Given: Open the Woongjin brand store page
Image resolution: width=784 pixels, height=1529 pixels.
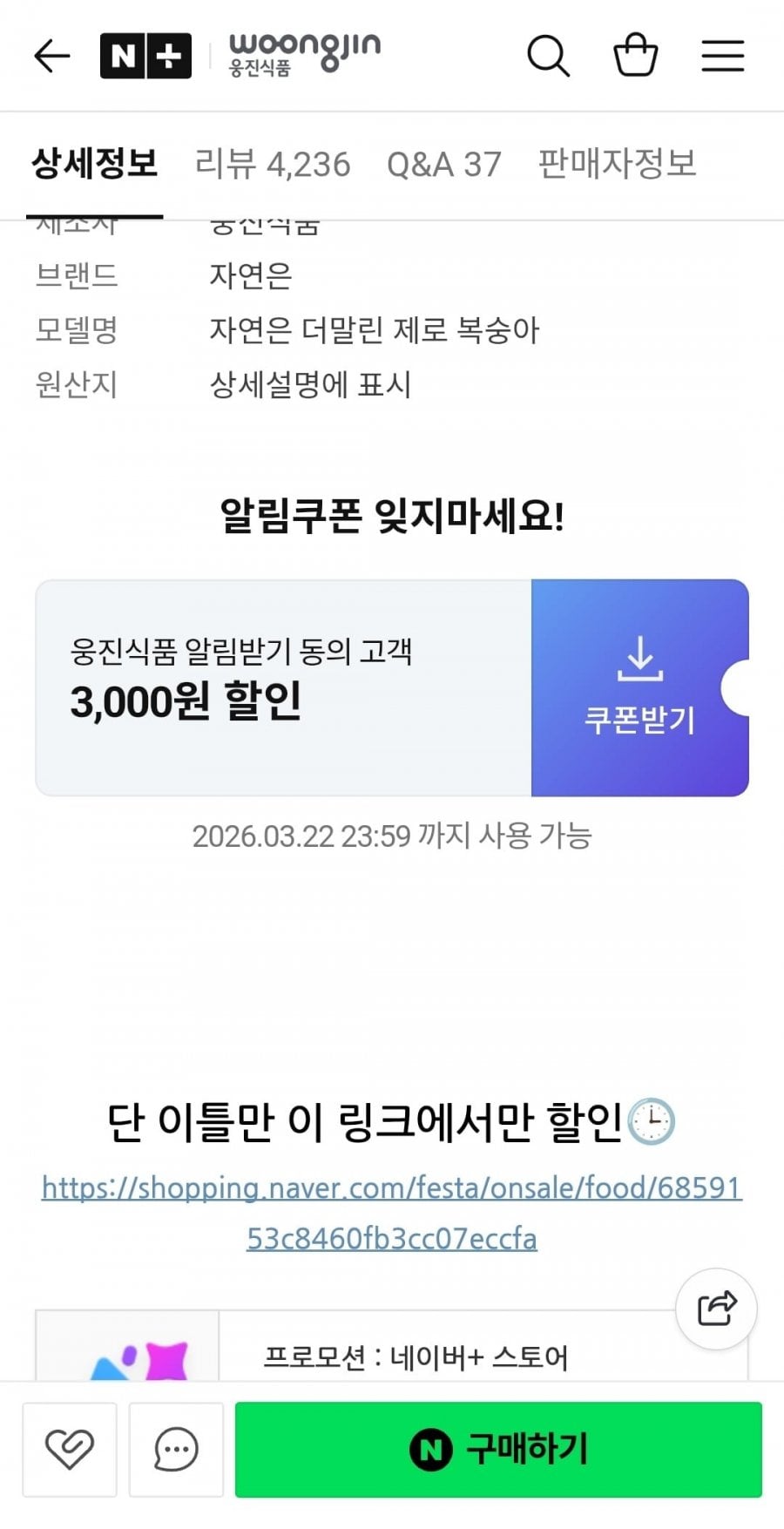Looking at the screenshot, I should (304, 55).
